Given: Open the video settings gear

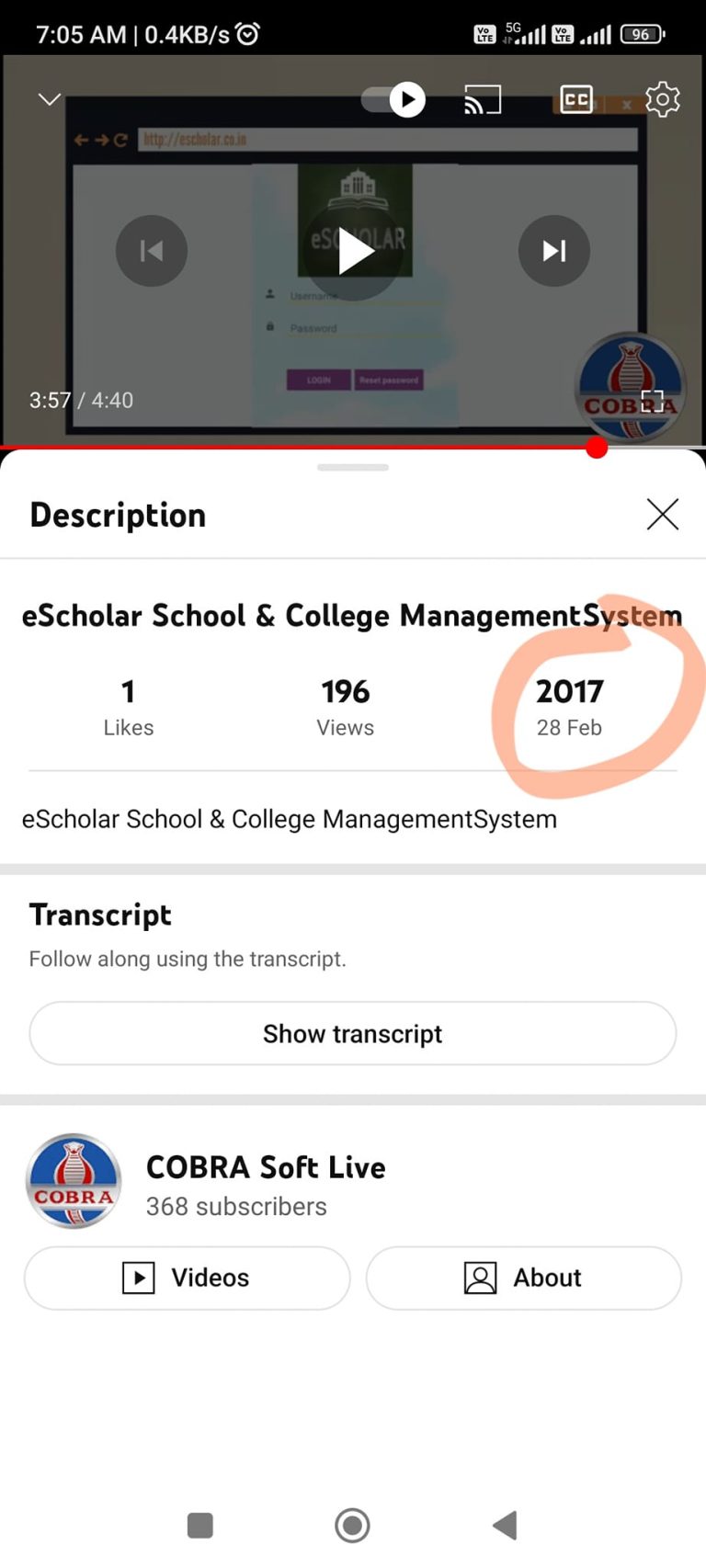Looking at the screenshot, I should click(x=662, y=99).
